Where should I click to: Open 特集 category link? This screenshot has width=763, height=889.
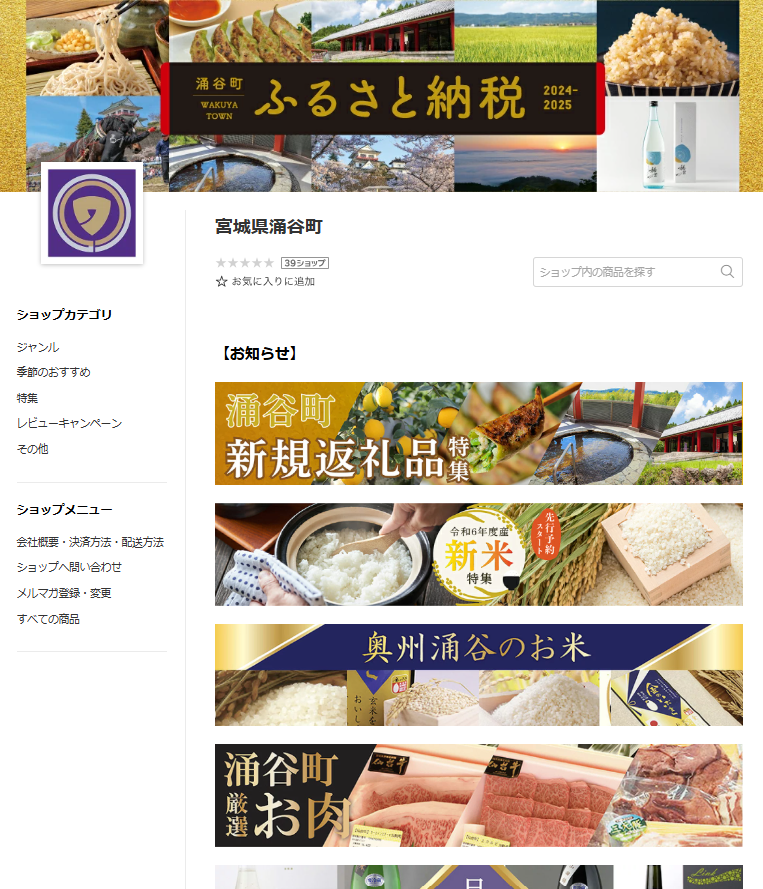(27, 398)
